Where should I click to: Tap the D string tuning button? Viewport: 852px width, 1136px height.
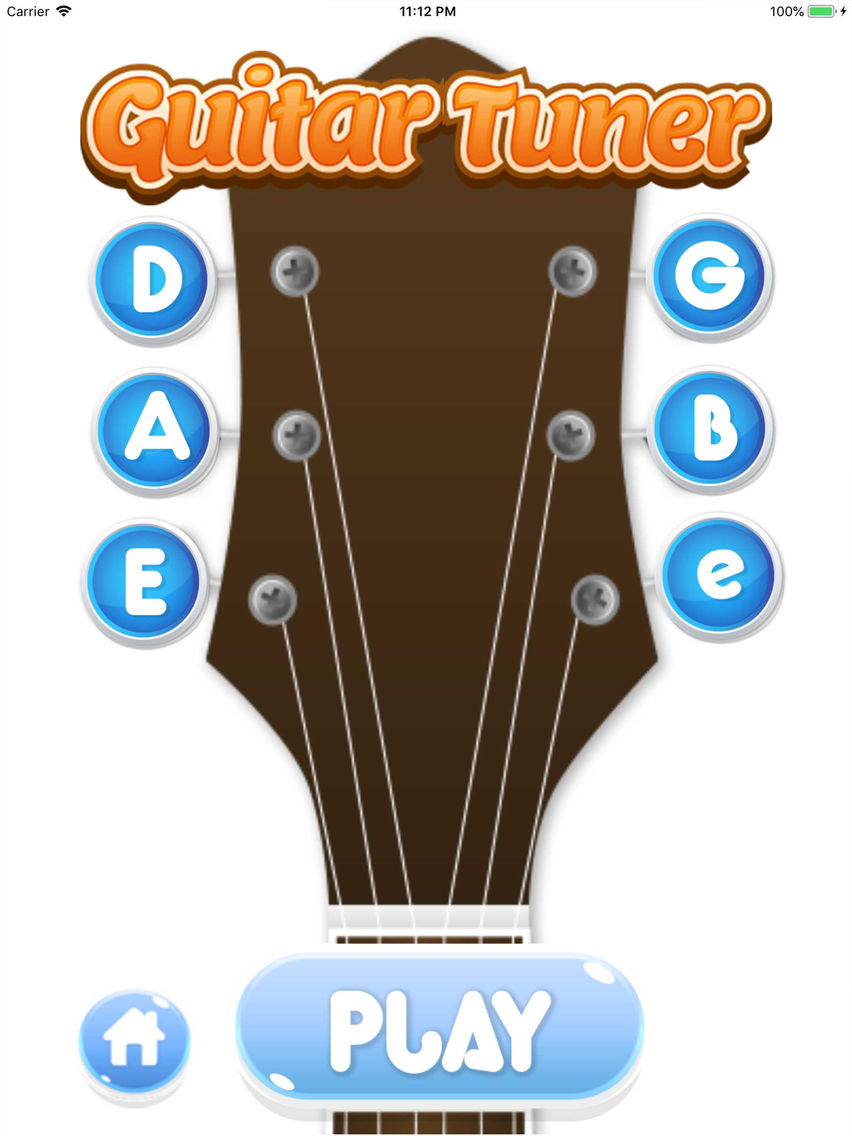point(152,279)
